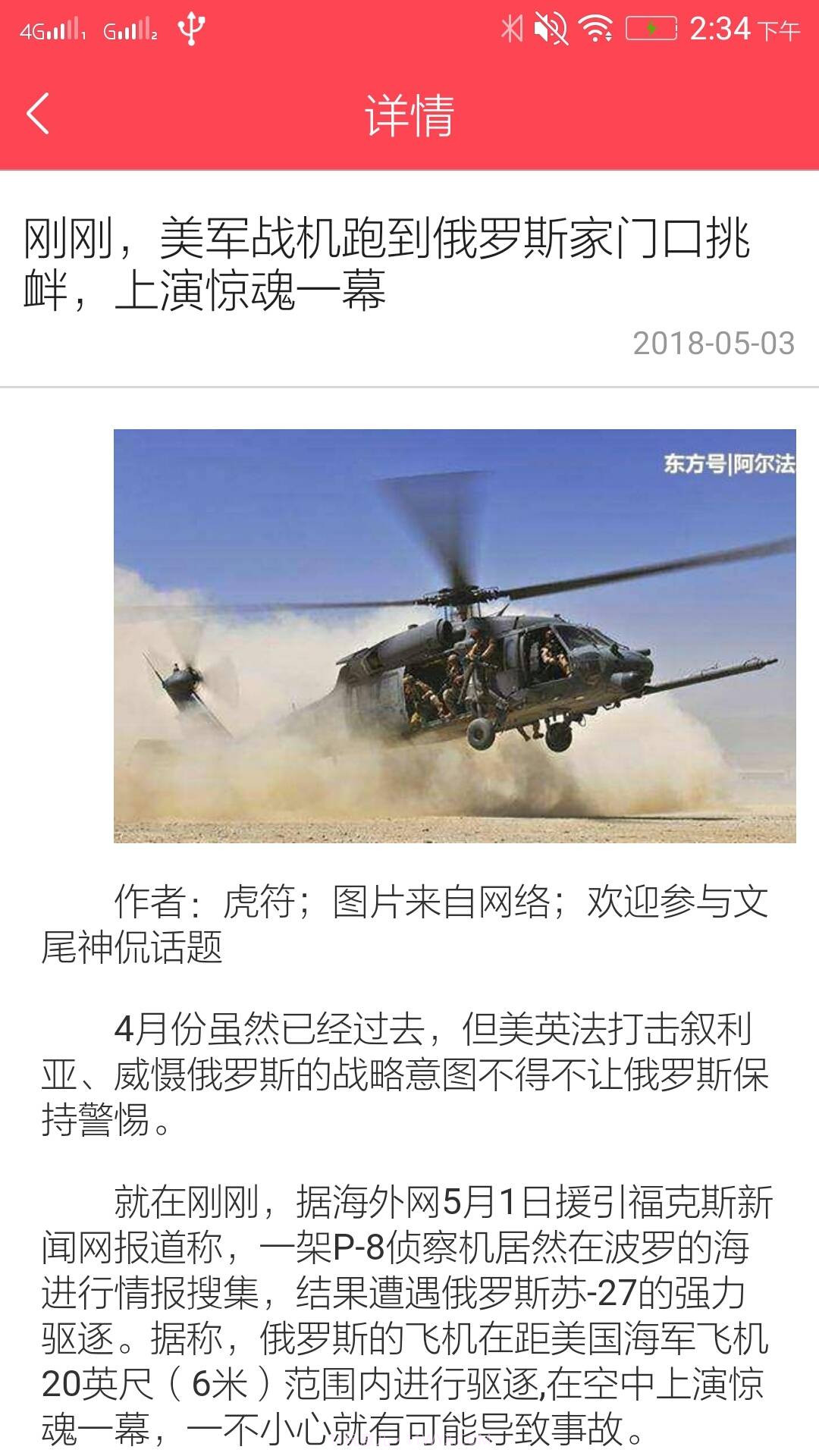Tap the publication date 2018-05-03
The height and width of the screenshot is (1456, 819).
[713, 345]
